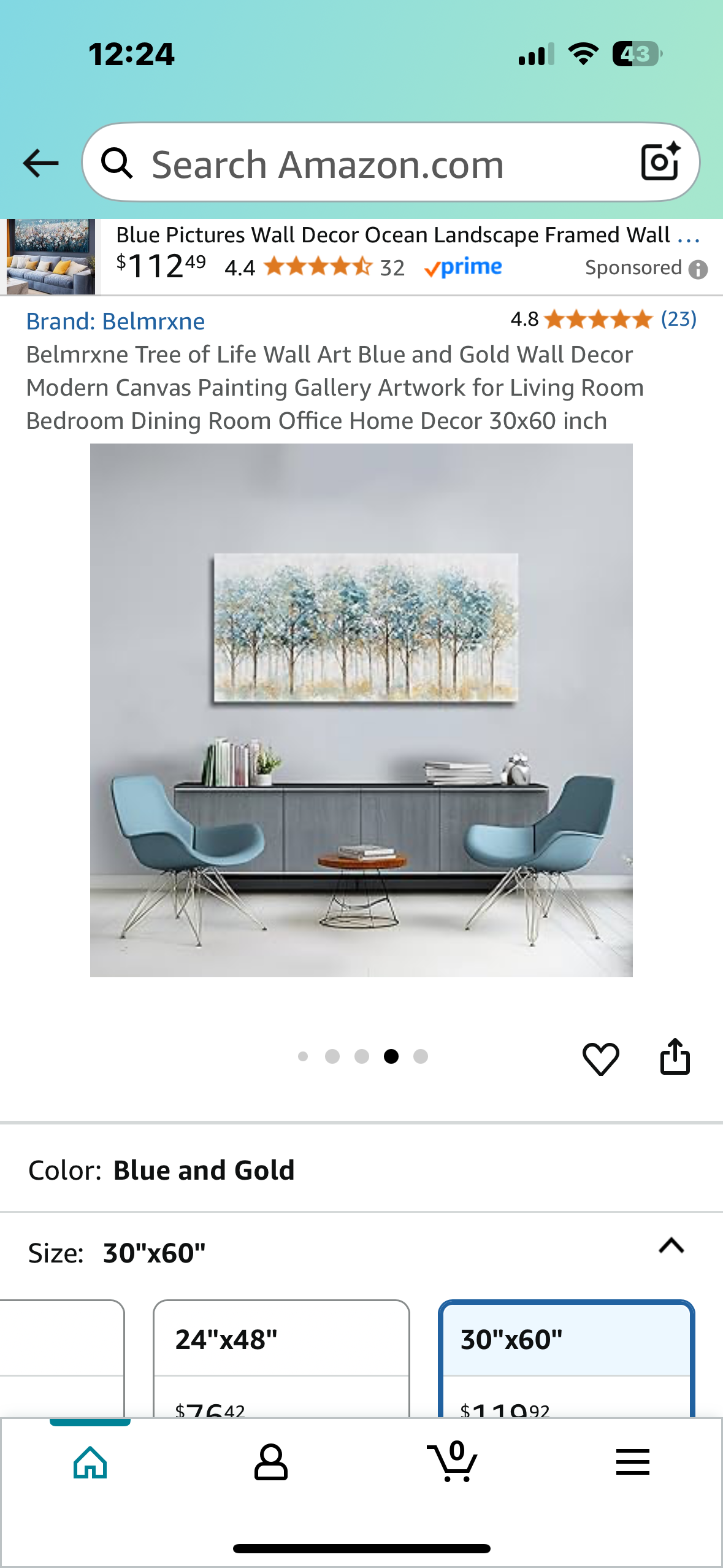Open the hamburger menu tab
Image resolution: width=723 pixels, height=1568 pixels.
point(632,1462)
